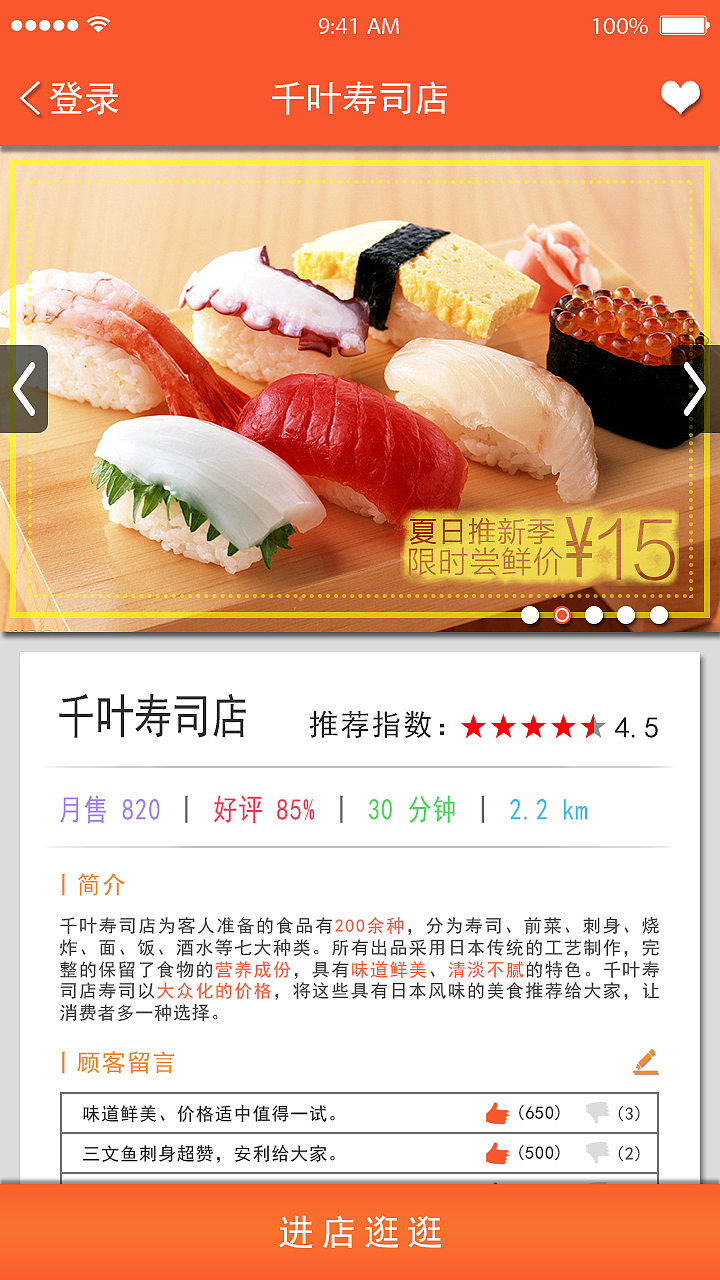Like the comment 三文鱼刺身超赞，安利给大家
Screen dimensions: 720x1280
[x=497, y=1153]
